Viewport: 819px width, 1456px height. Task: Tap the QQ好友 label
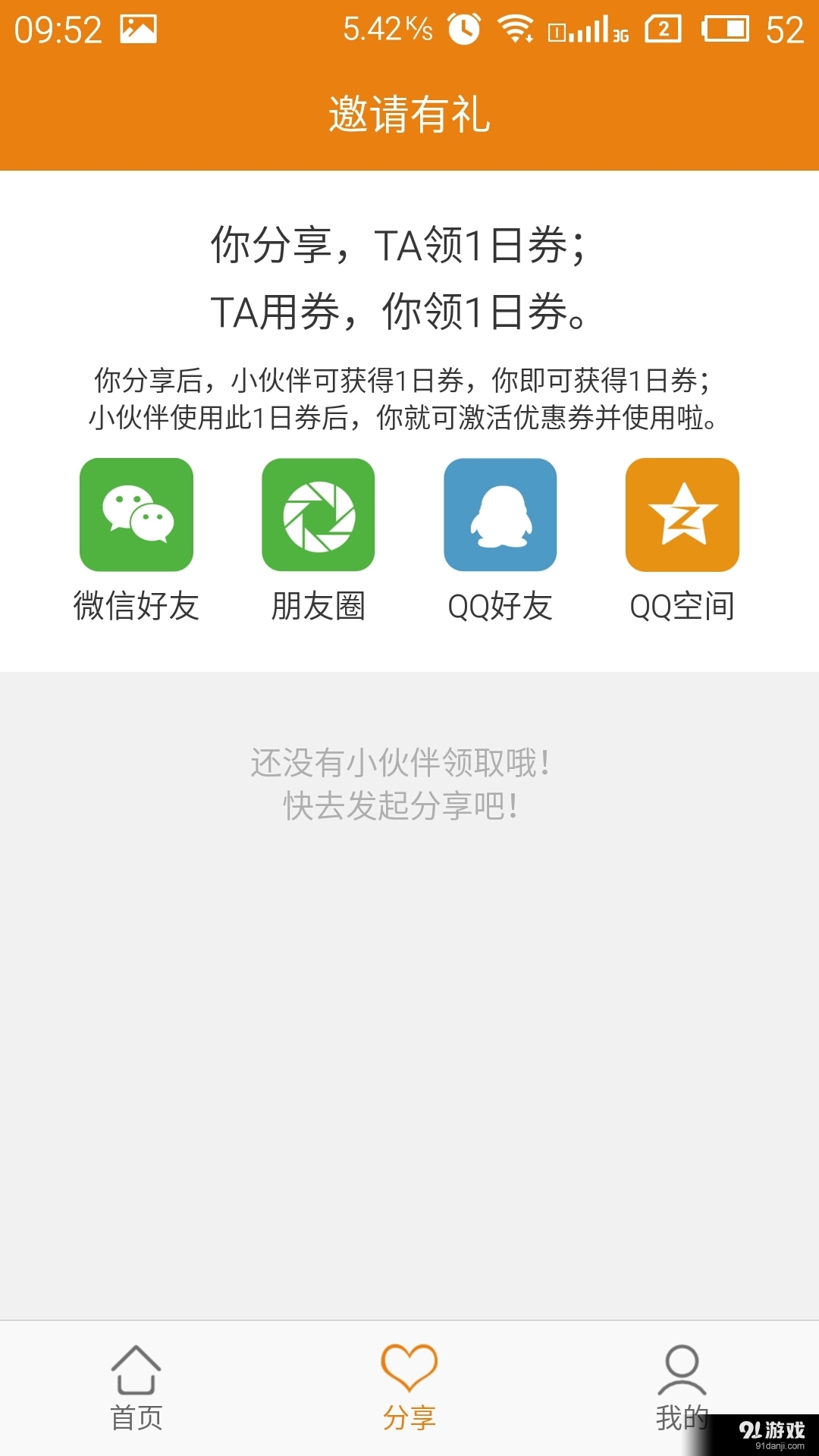500,607
